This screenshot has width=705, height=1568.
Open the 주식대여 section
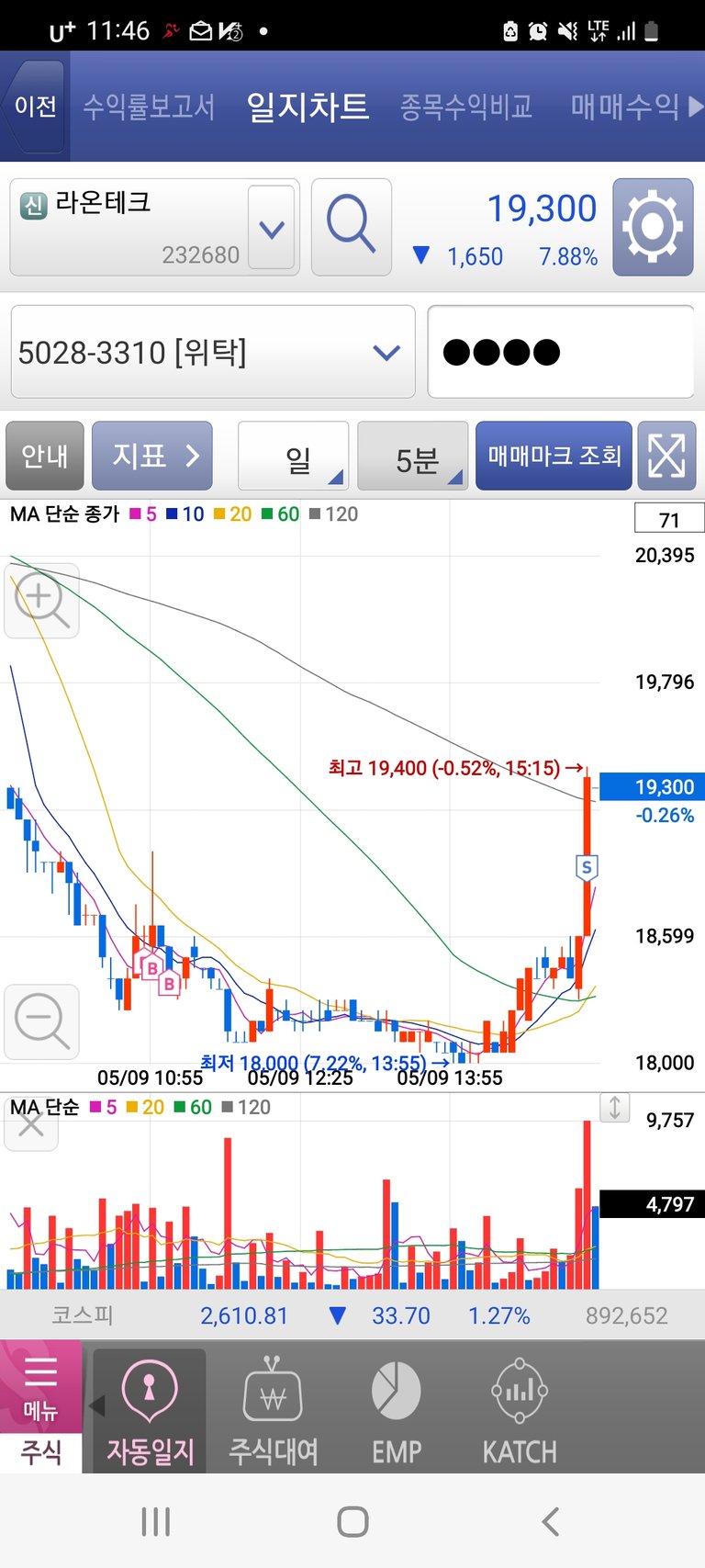273,1411
